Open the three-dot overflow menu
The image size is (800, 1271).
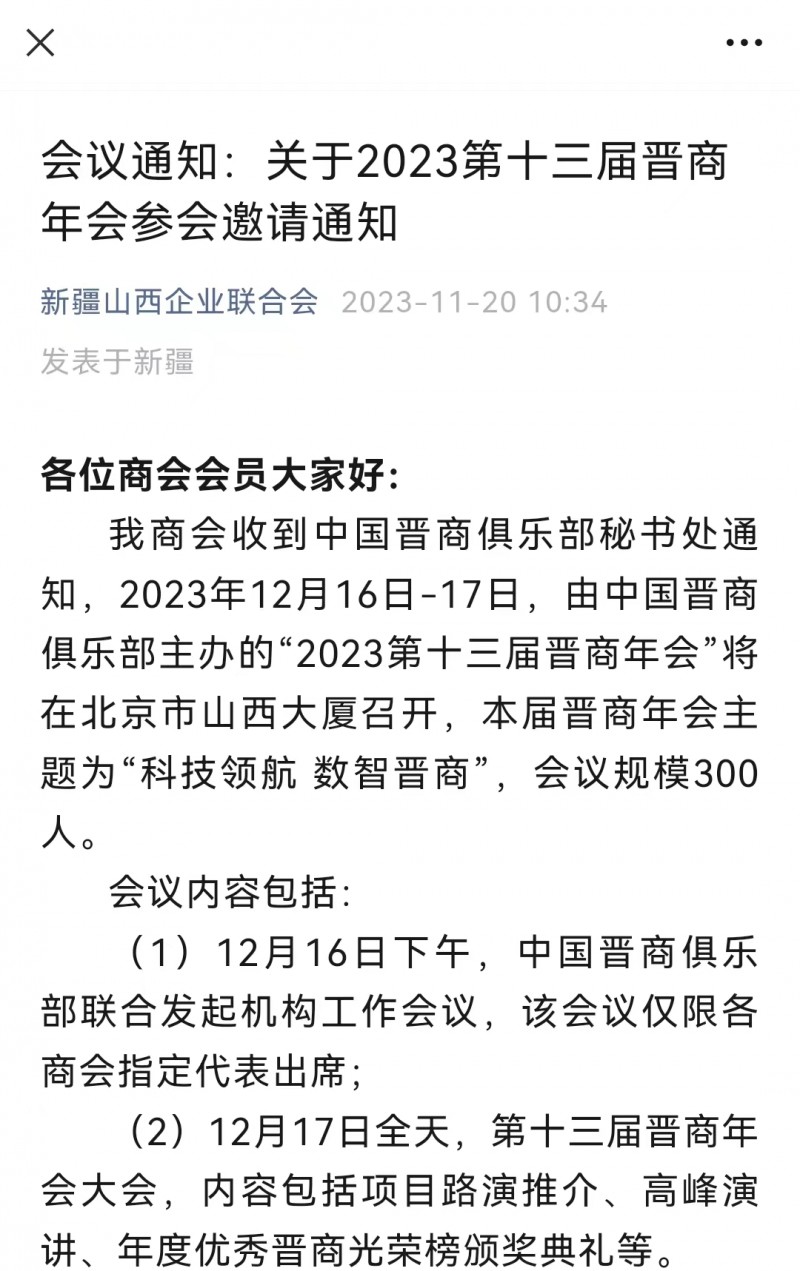coord(743,43)
